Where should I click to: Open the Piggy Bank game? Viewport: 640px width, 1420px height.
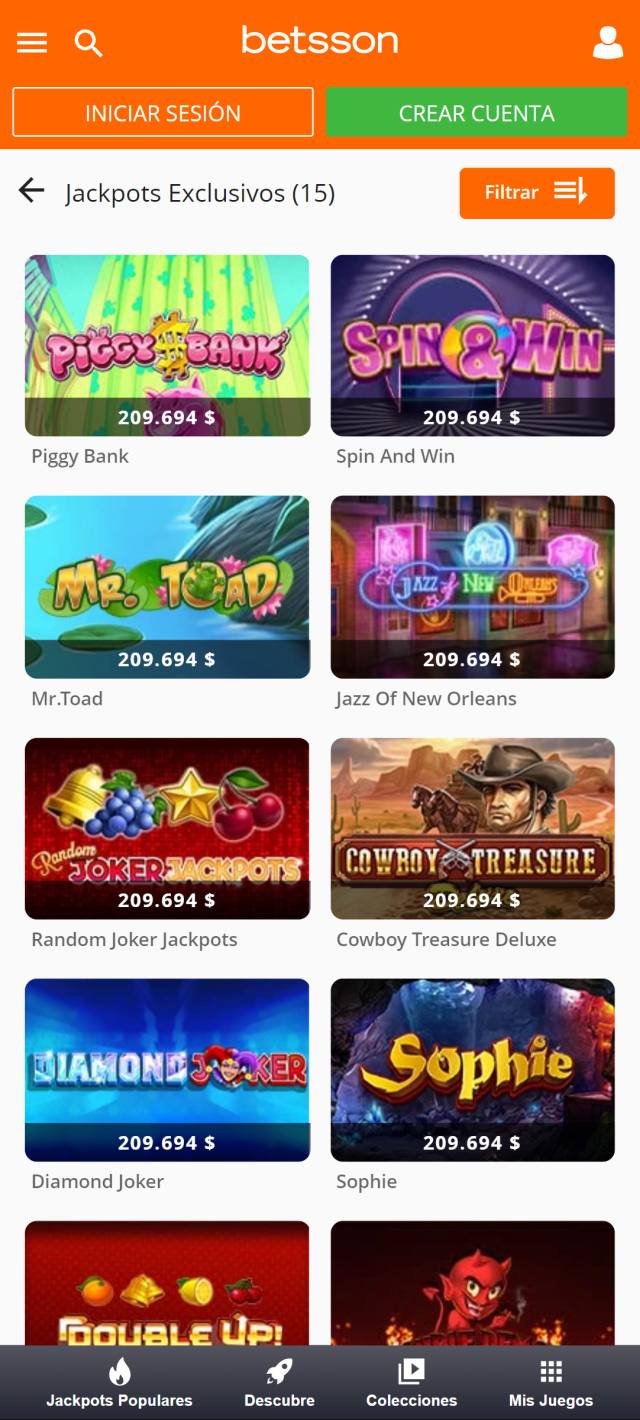click(167, 345)
